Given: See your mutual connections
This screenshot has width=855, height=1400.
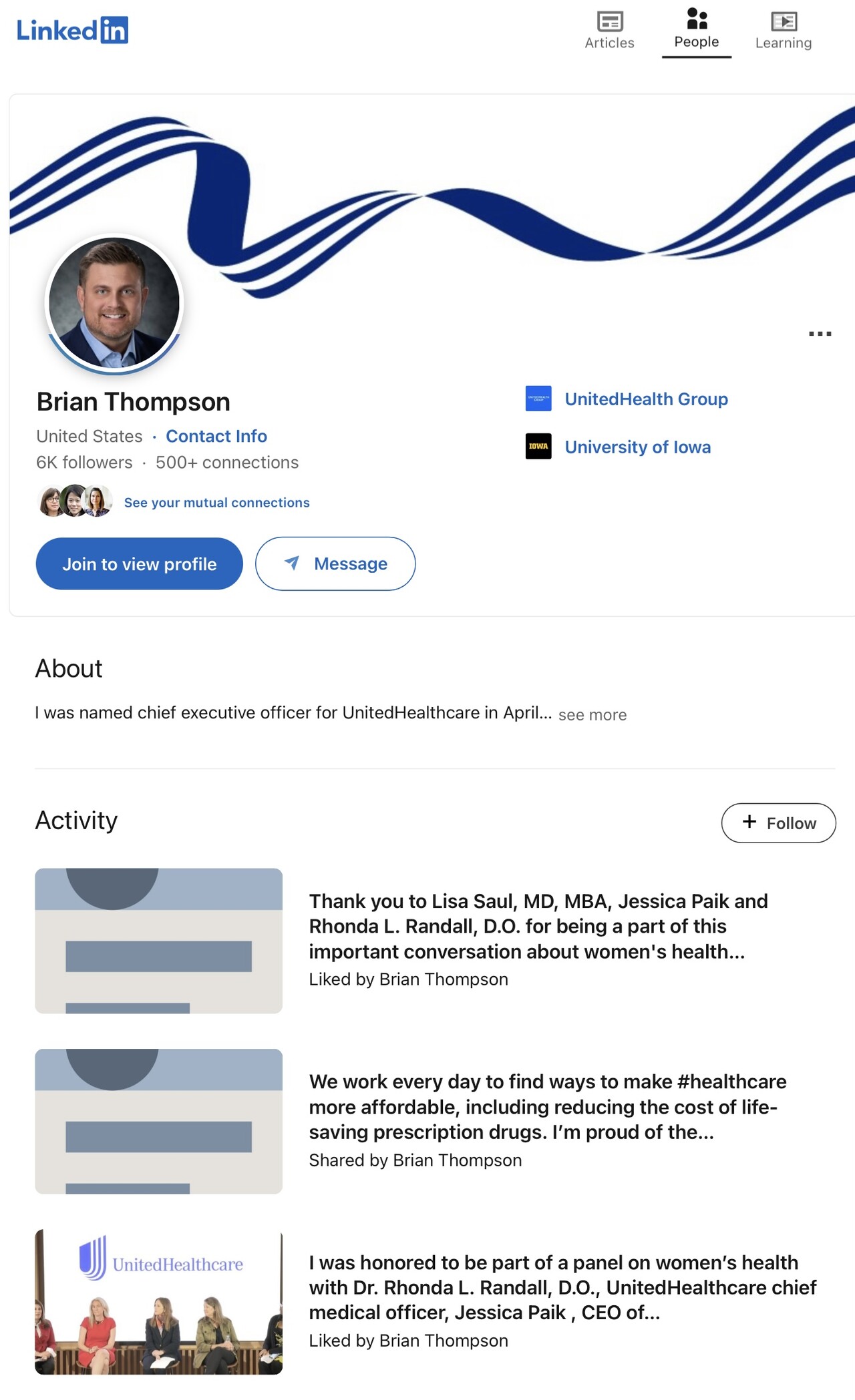Looking at the screenshot, I should coord(216,503).
